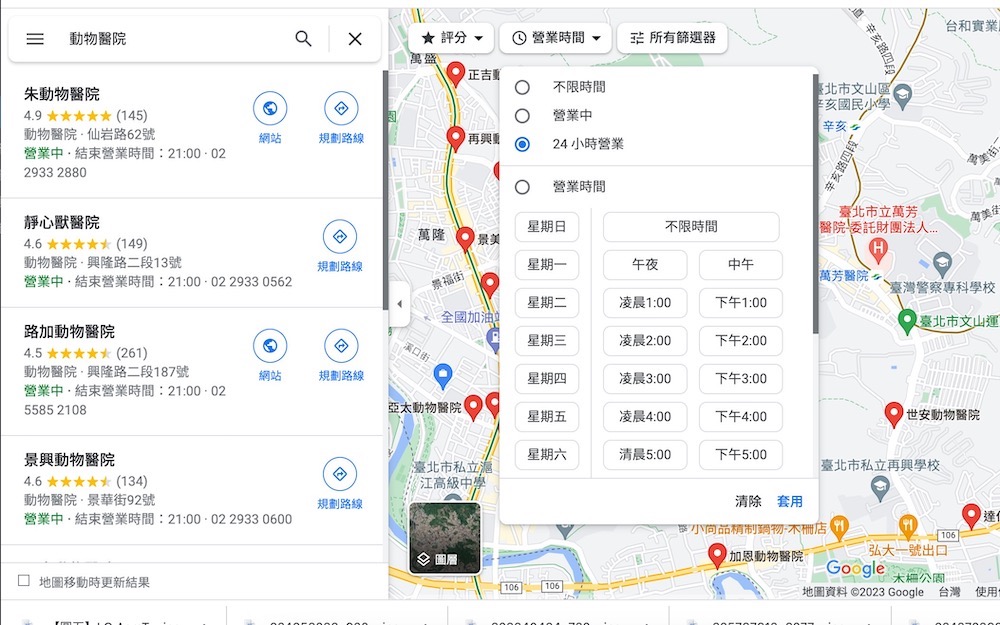
Task: Select the 24 小時營業 option
Action: pos(522,144)
